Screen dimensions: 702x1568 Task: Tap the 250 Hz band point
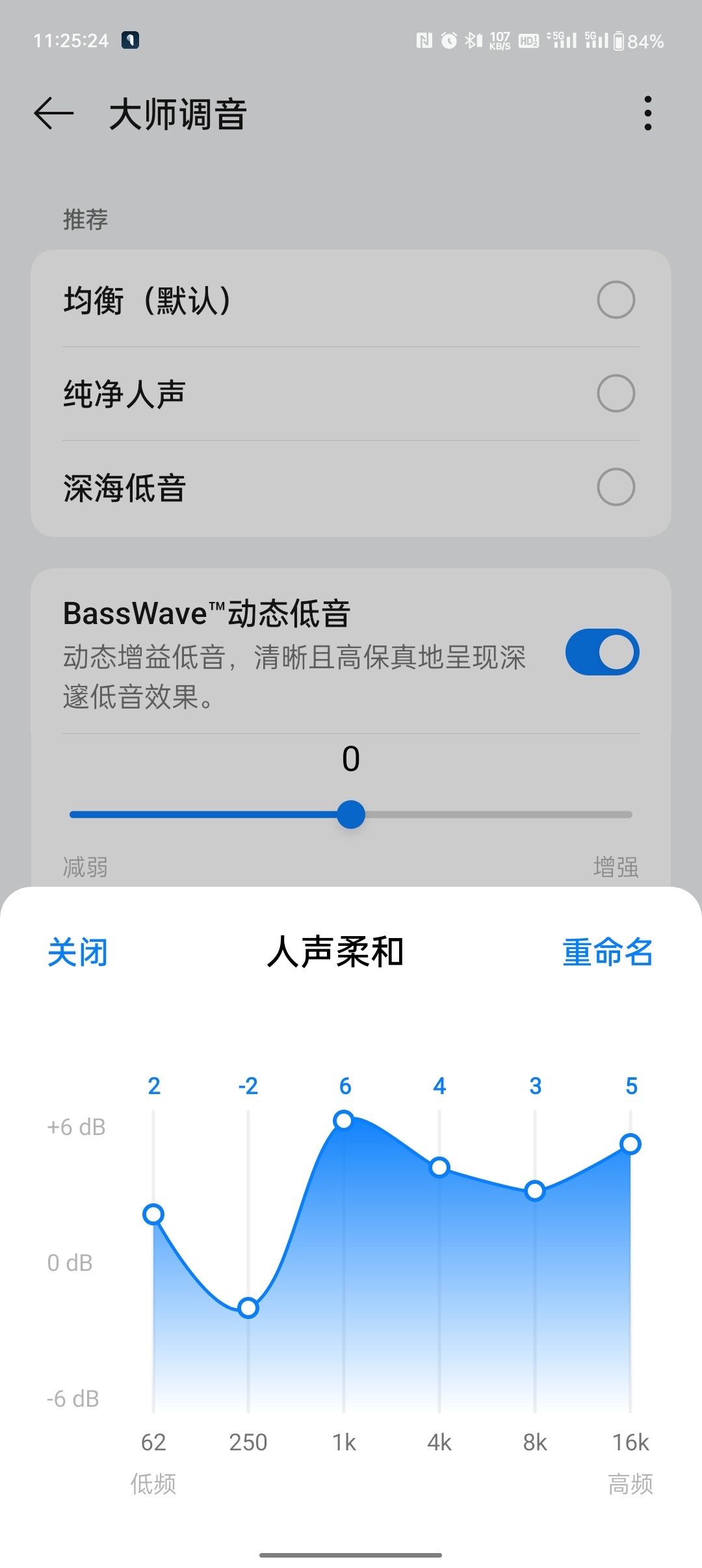(x=248, y=1307)
